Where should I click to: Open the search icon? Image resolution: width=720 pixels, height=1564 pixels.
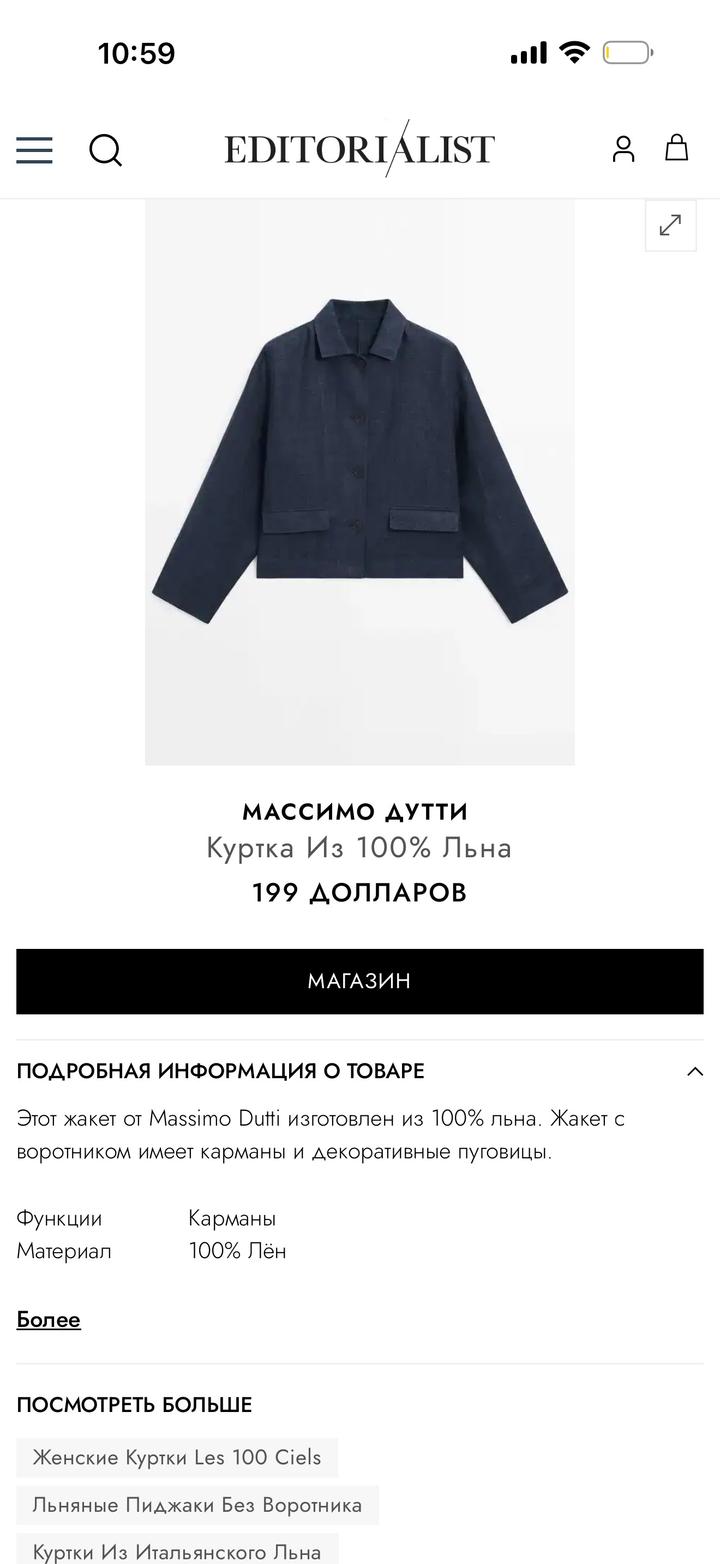(x=105, y=150)
